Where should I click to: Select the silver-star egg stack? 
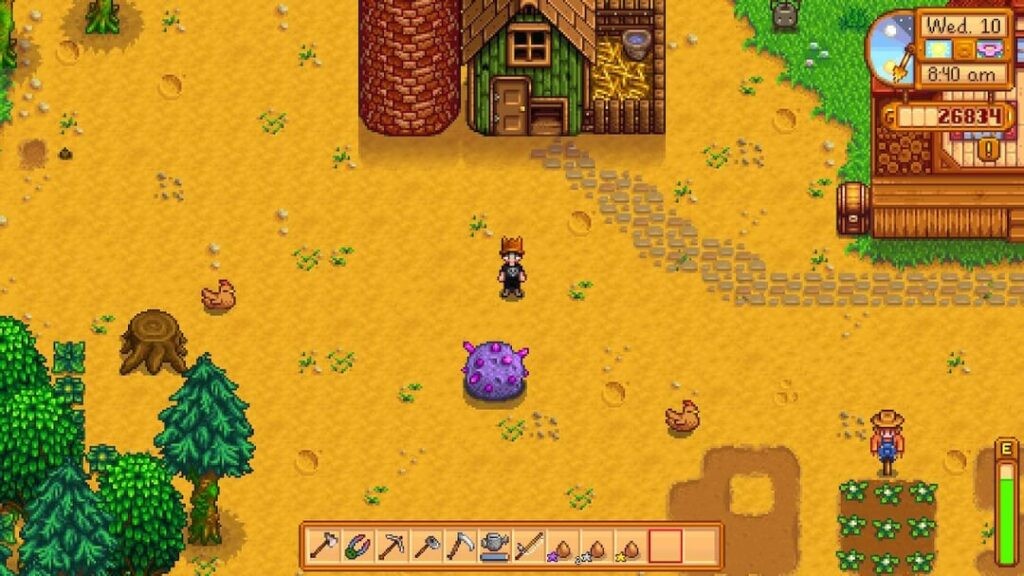click(x=596, y=547)
